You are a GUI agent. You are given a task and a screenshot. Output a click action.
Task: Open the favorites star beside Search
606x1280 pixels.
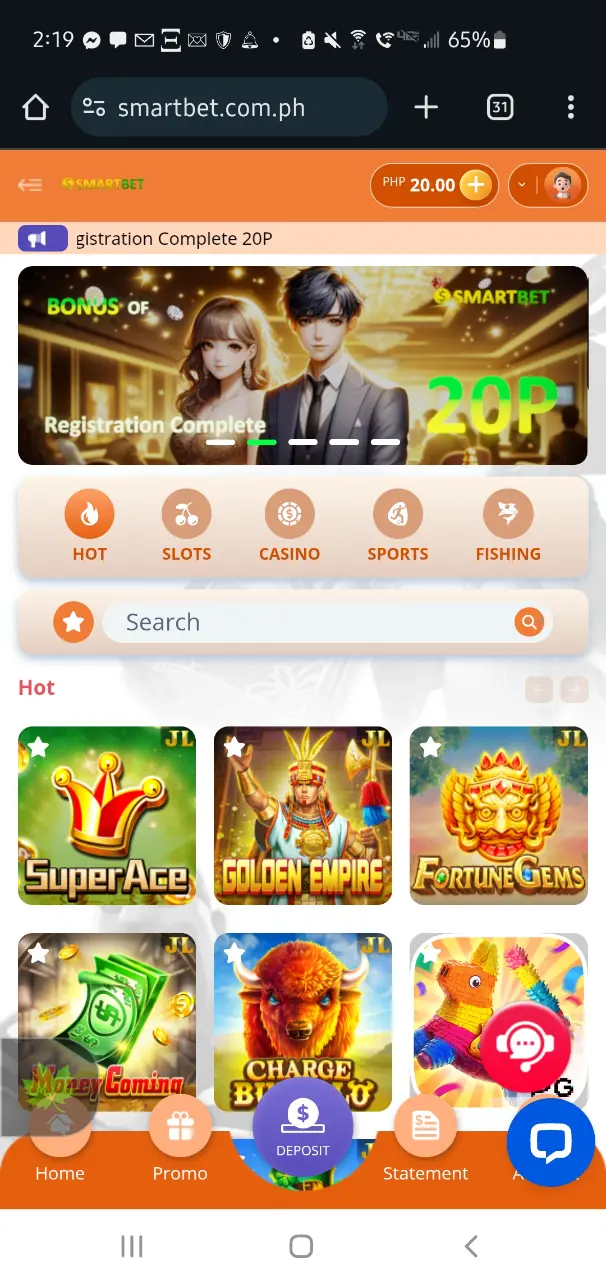[x=73, y=622]
